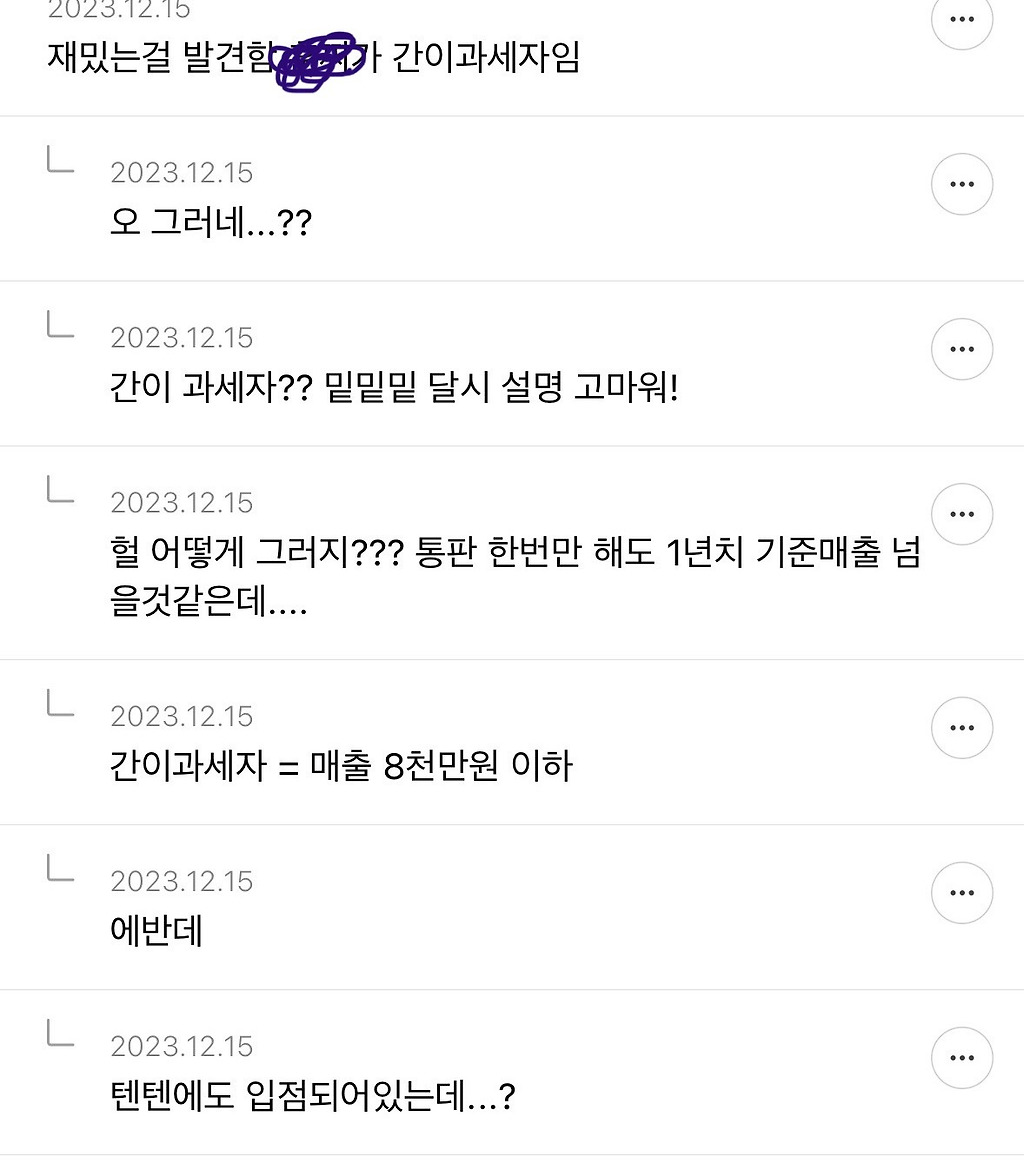Show more options on 텐텐에도 입점되어있는데 reply
Image resolution: width=1024 pixels, height=1163 pixels.
click(x=962, y=1058)
